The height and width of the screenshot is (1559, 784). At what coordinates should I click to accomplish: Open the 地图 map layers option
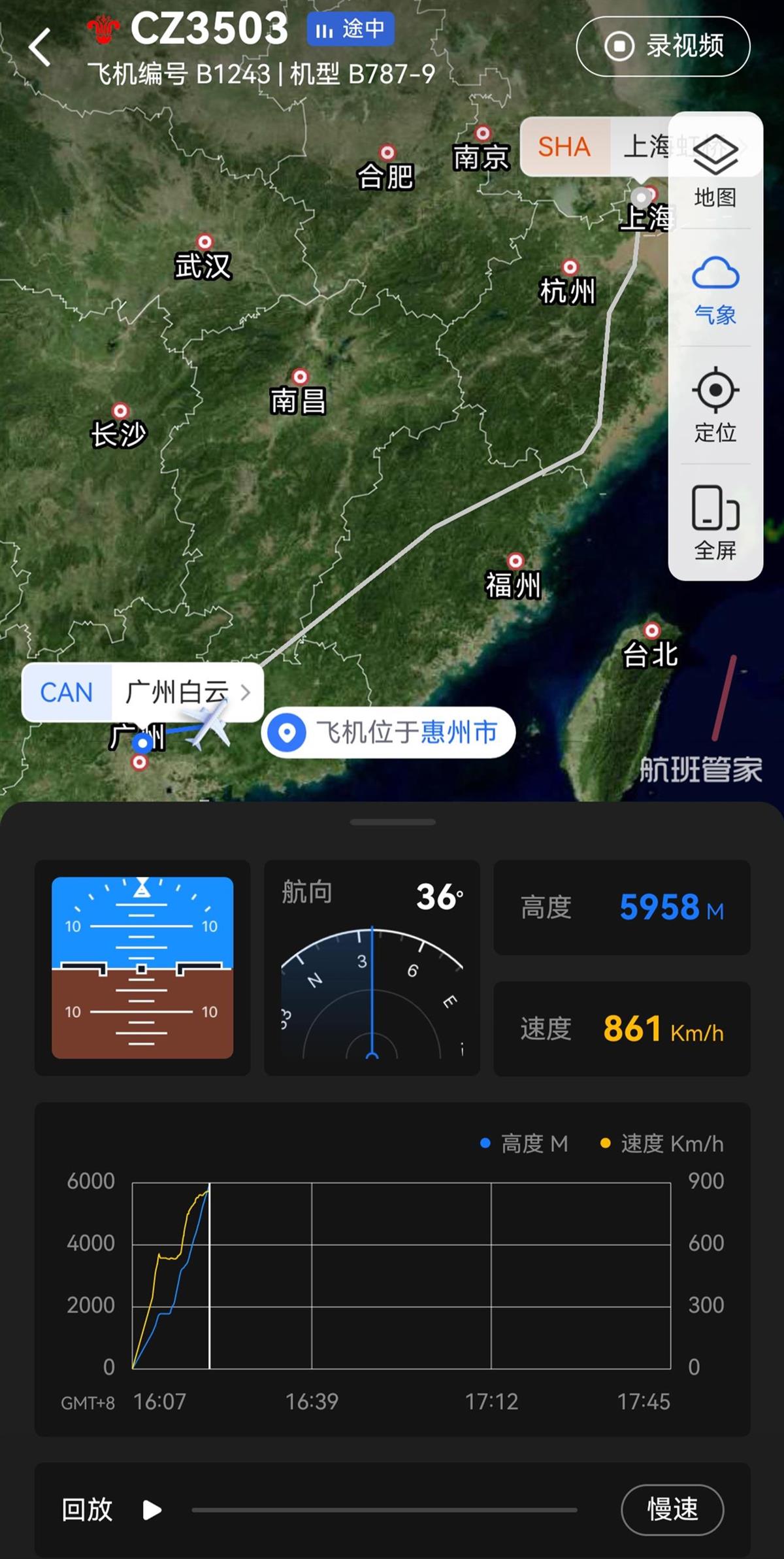(x=715, y=171)
